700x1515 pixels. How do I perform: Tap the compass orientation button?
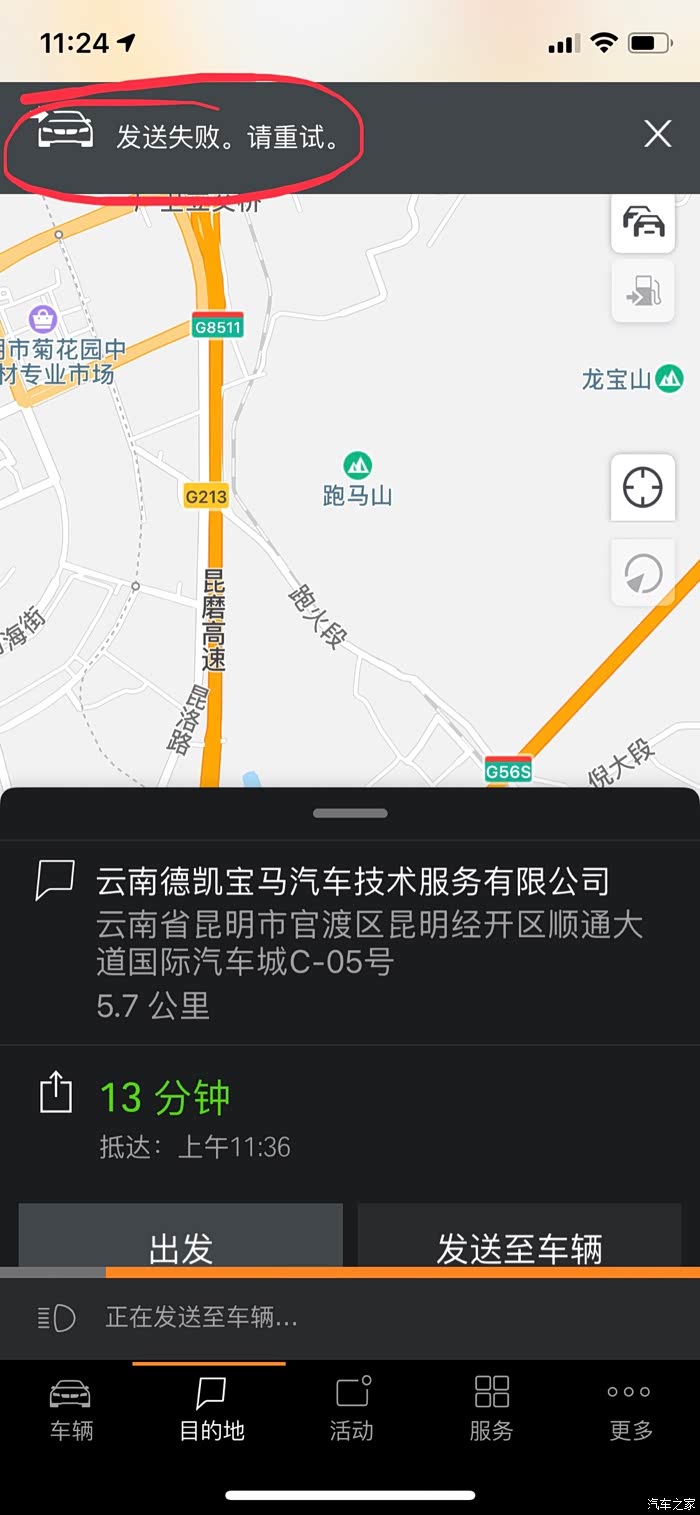click(x=642, y=574)
